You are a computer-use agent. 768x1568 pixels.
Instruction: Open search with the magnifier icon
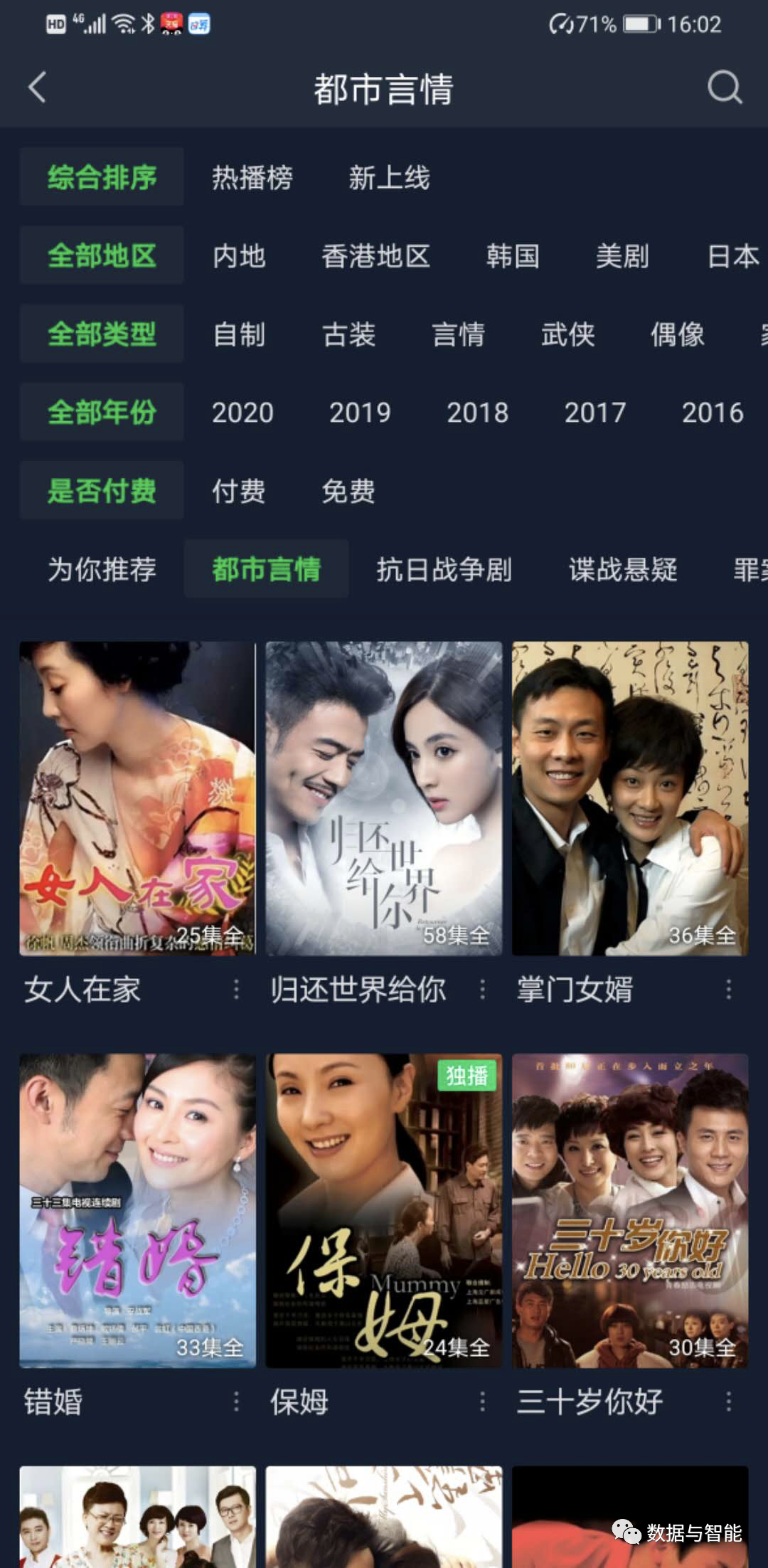point(724,88)
